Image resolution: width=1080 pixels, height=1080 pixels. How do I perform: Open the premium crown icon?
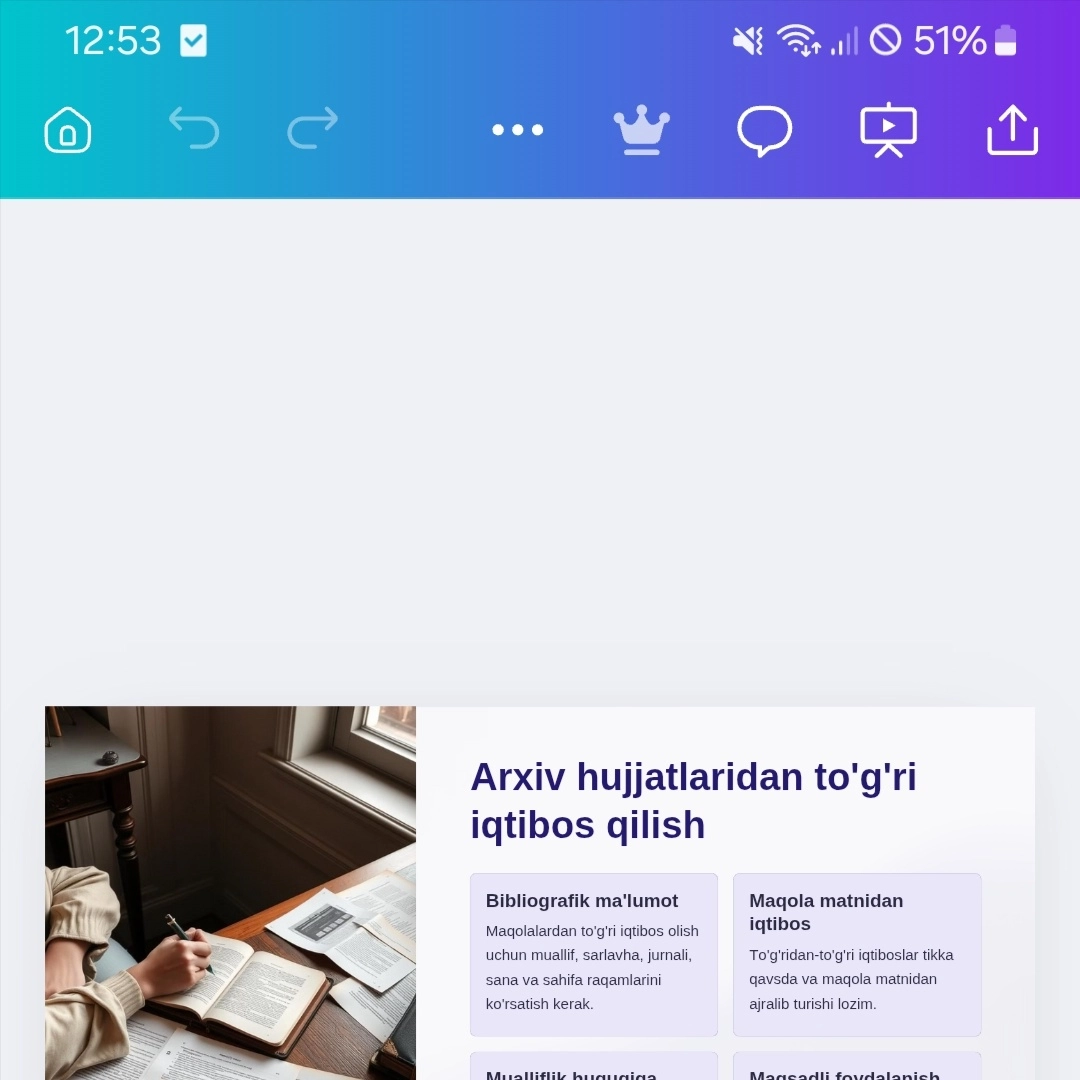click(641, 129)
